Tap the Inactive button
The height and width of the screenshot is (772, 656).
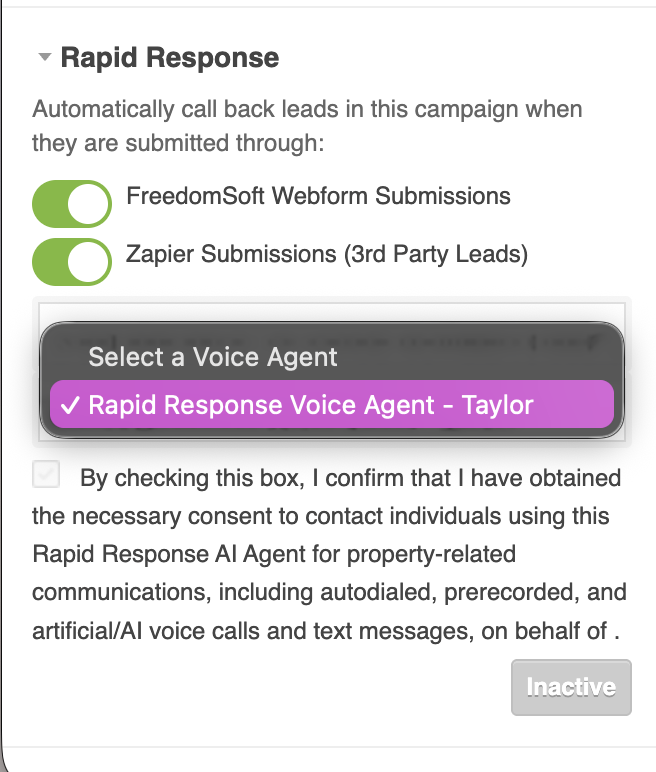(x=571, y=687)
